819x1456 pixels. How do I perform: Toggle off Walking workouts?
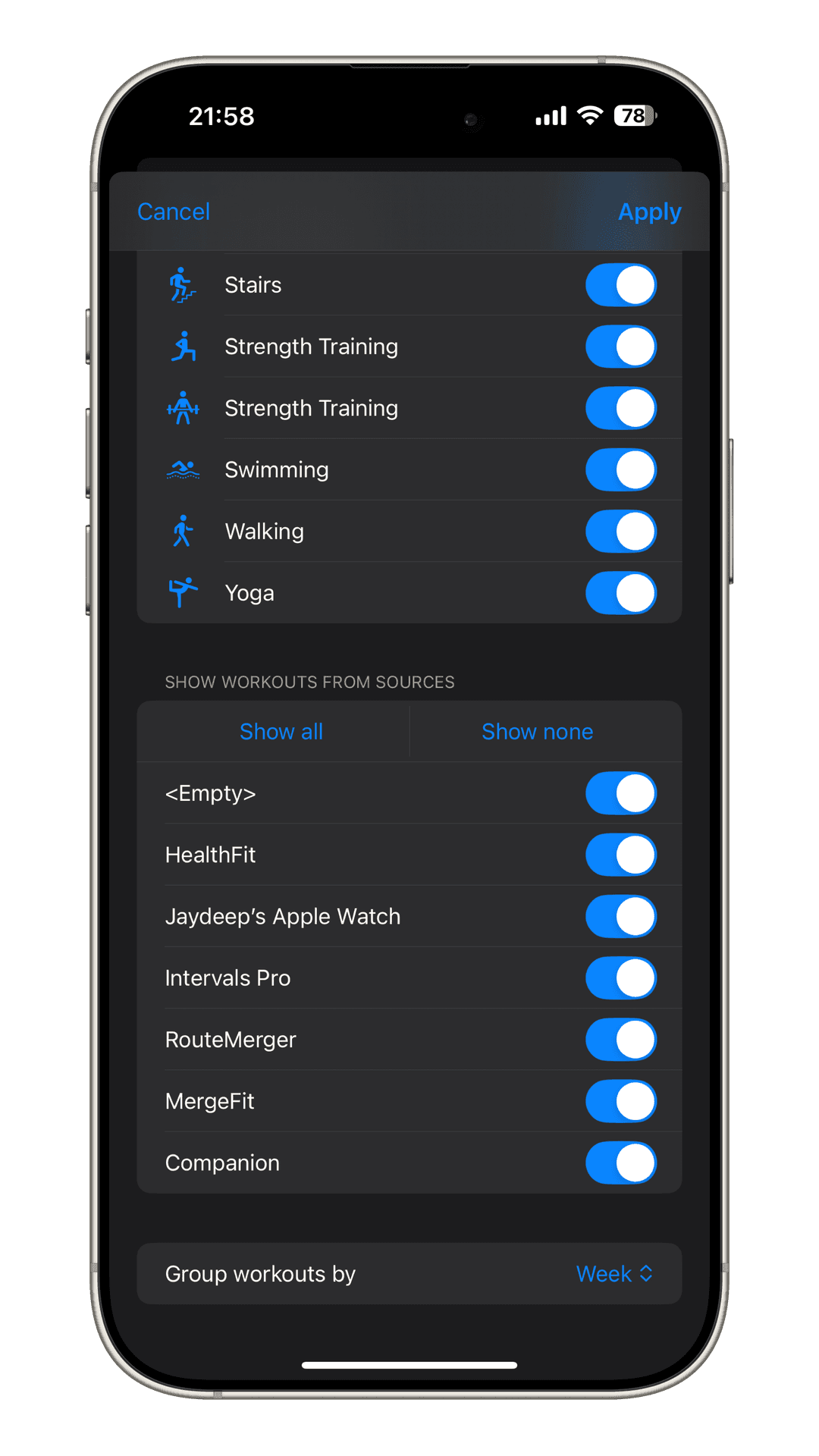point(620,532)
